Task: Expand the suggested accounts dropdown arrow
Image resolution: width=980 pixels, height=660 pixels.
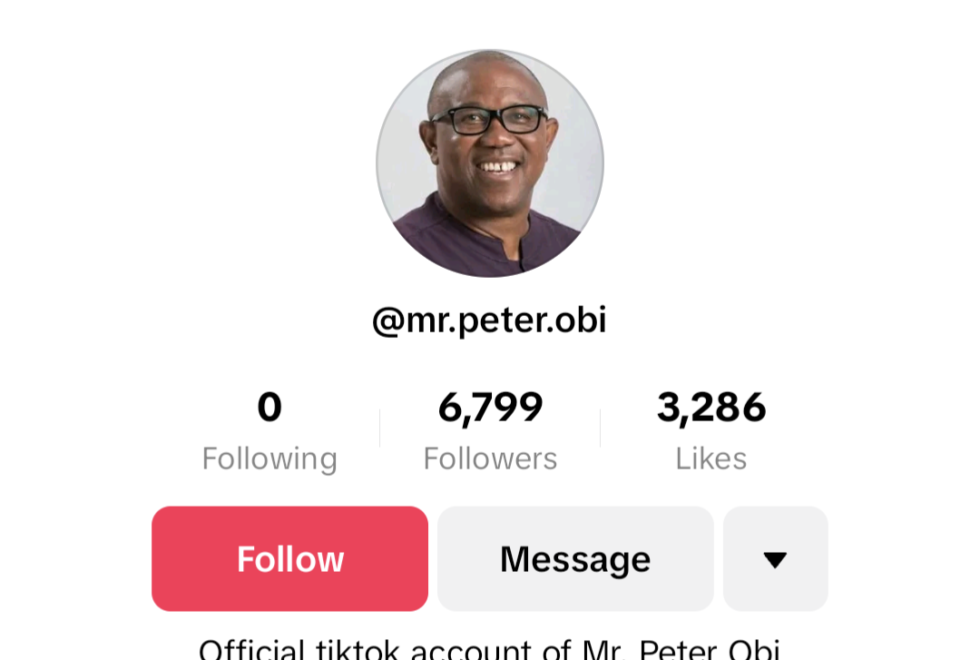Action: [775, 559]
